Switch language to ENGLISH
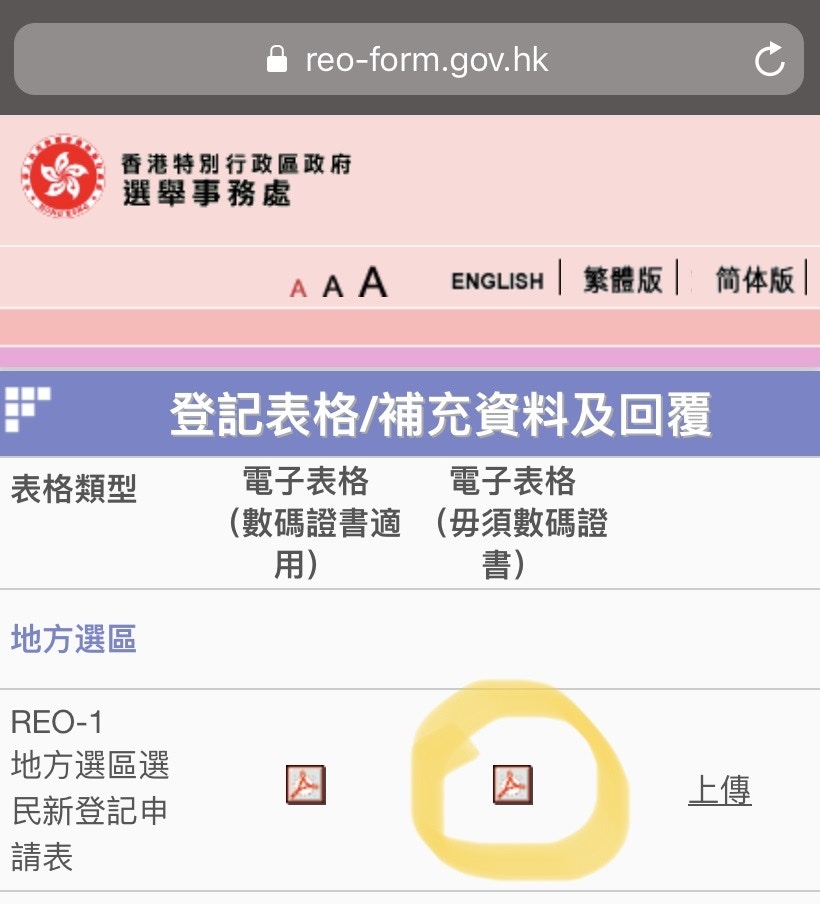 tap(497, 281)
